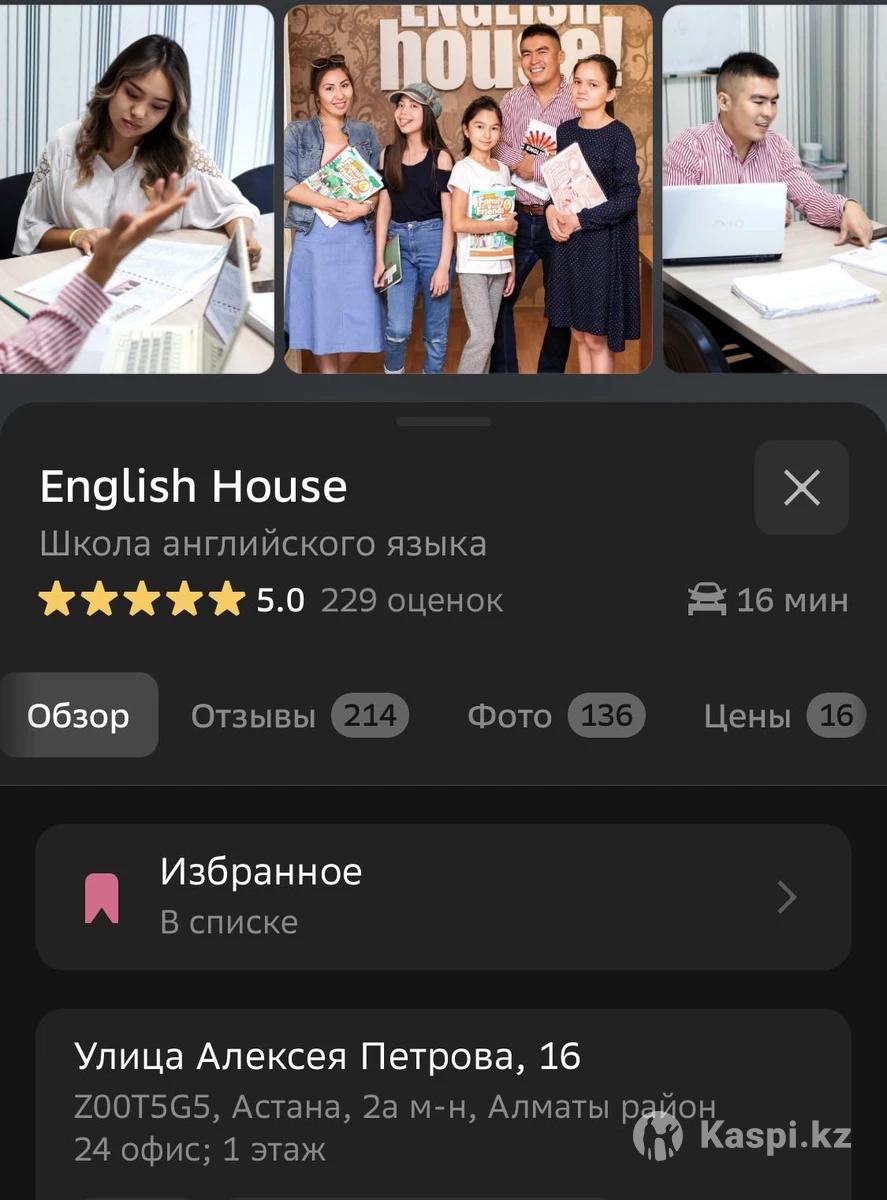887x1200 pixels.
Task: Open the Фото tab
Action: point(555,716)
